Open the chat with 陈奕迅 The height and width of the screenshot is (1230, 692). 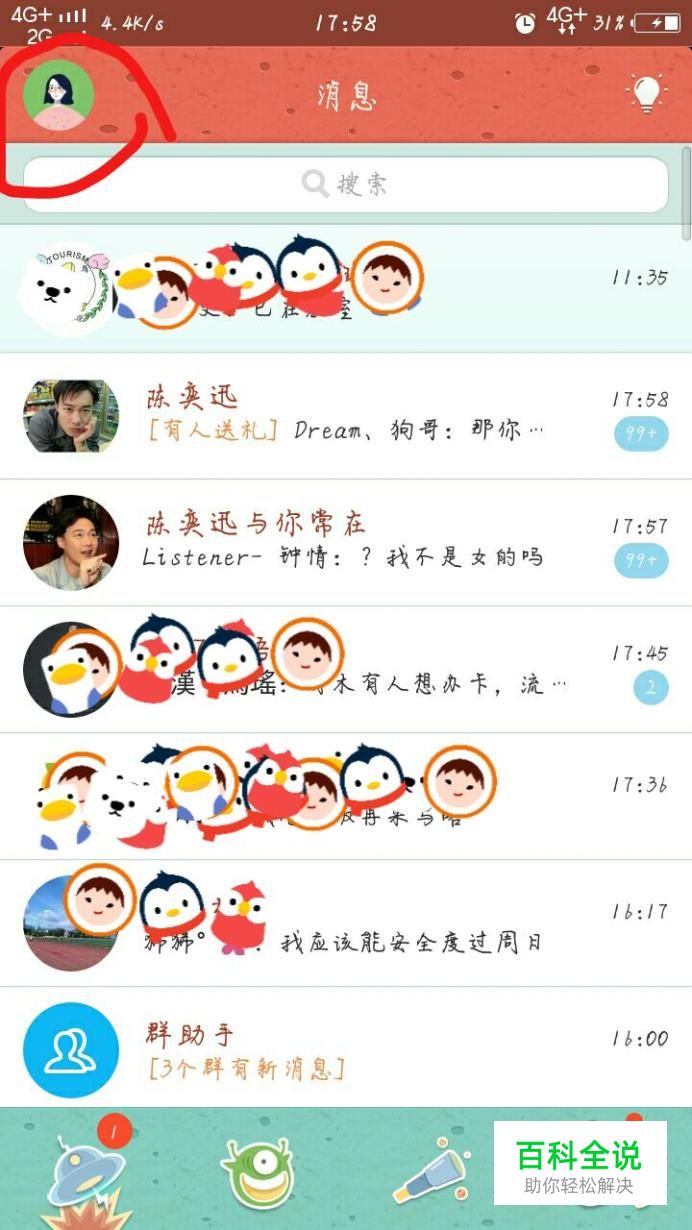click(346, 416)
